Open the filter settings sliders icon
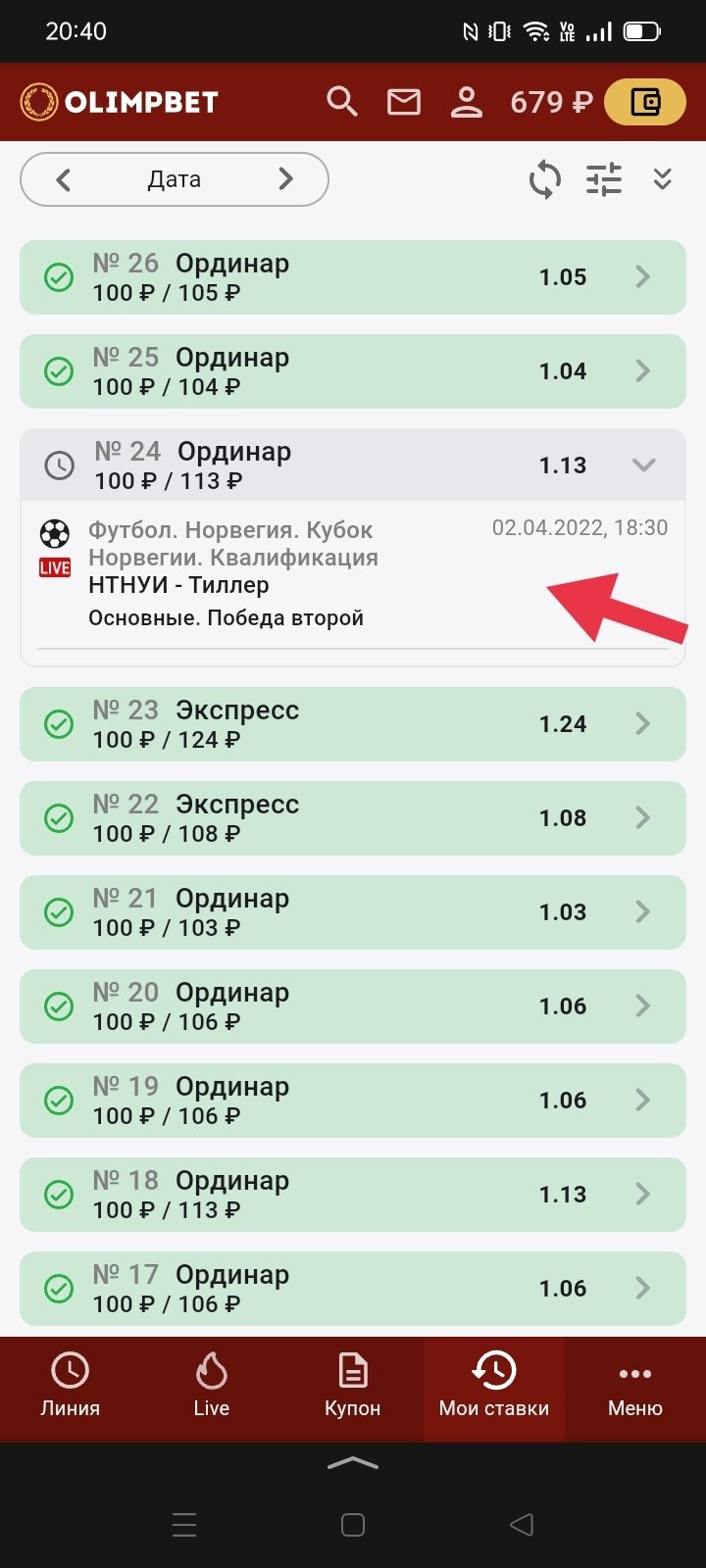This screenshot has width=706, height=1568. (x=604, y=179)
